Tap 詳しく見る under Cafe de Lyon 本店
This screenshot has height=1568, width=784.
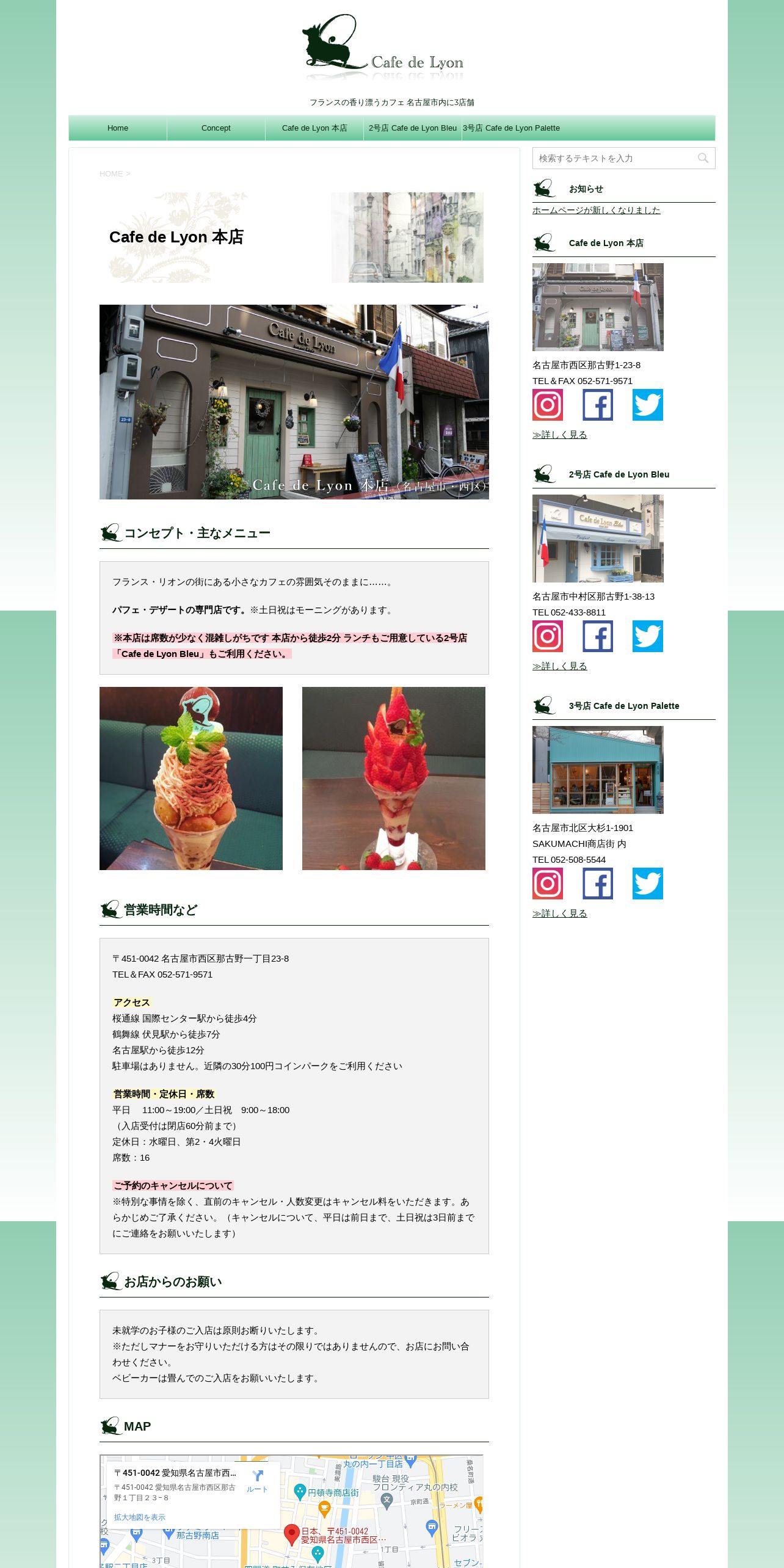coord(560,435)
